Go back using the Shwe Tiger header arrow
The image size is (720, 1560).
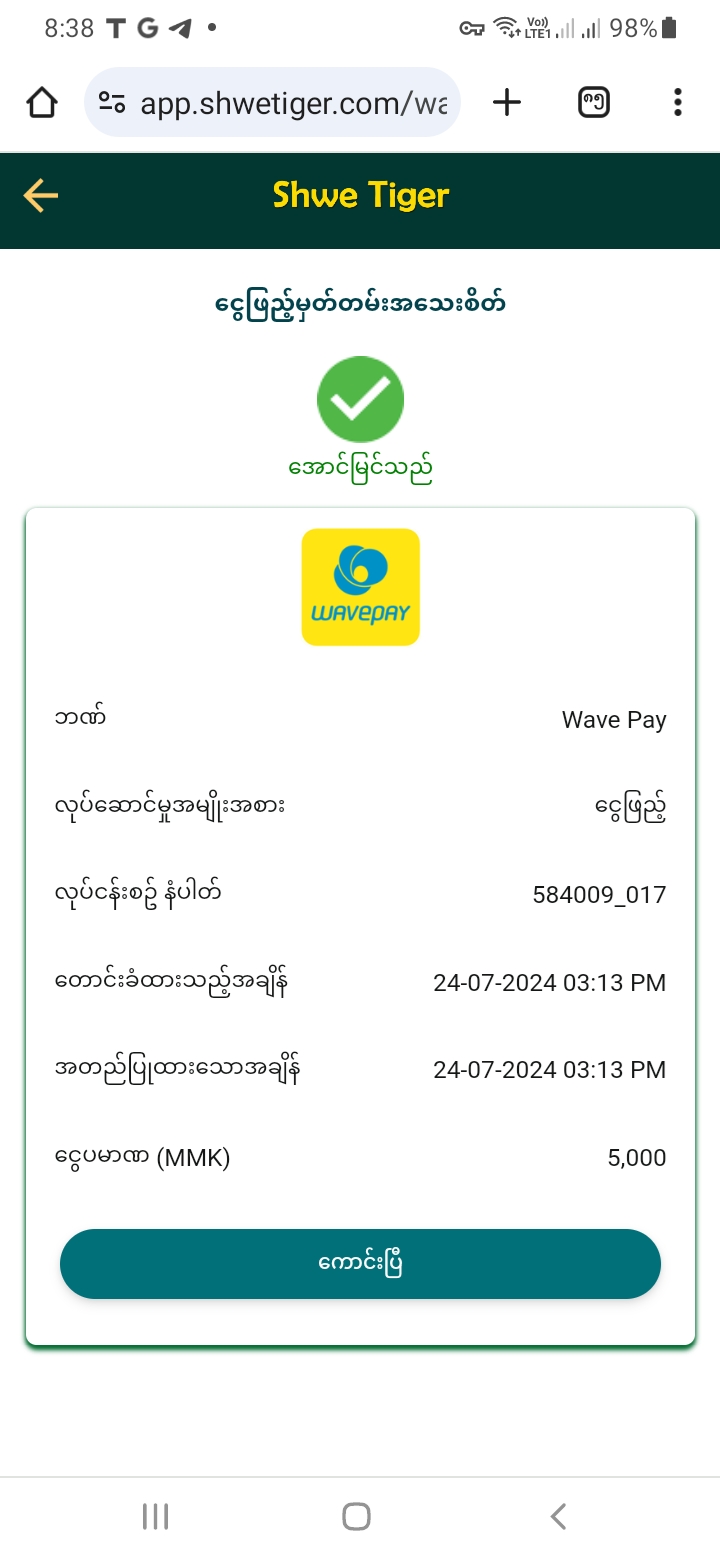coord(41,196)
